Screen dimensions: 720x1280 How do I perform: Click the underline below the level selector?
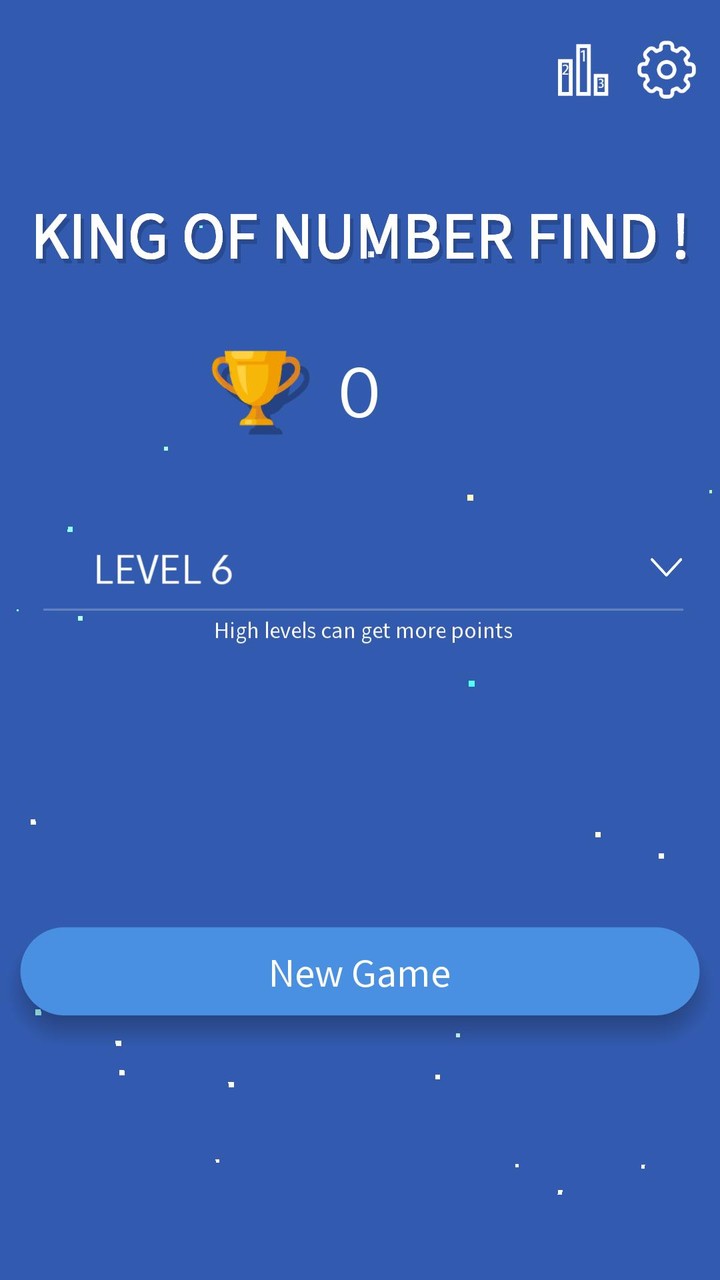362,603
